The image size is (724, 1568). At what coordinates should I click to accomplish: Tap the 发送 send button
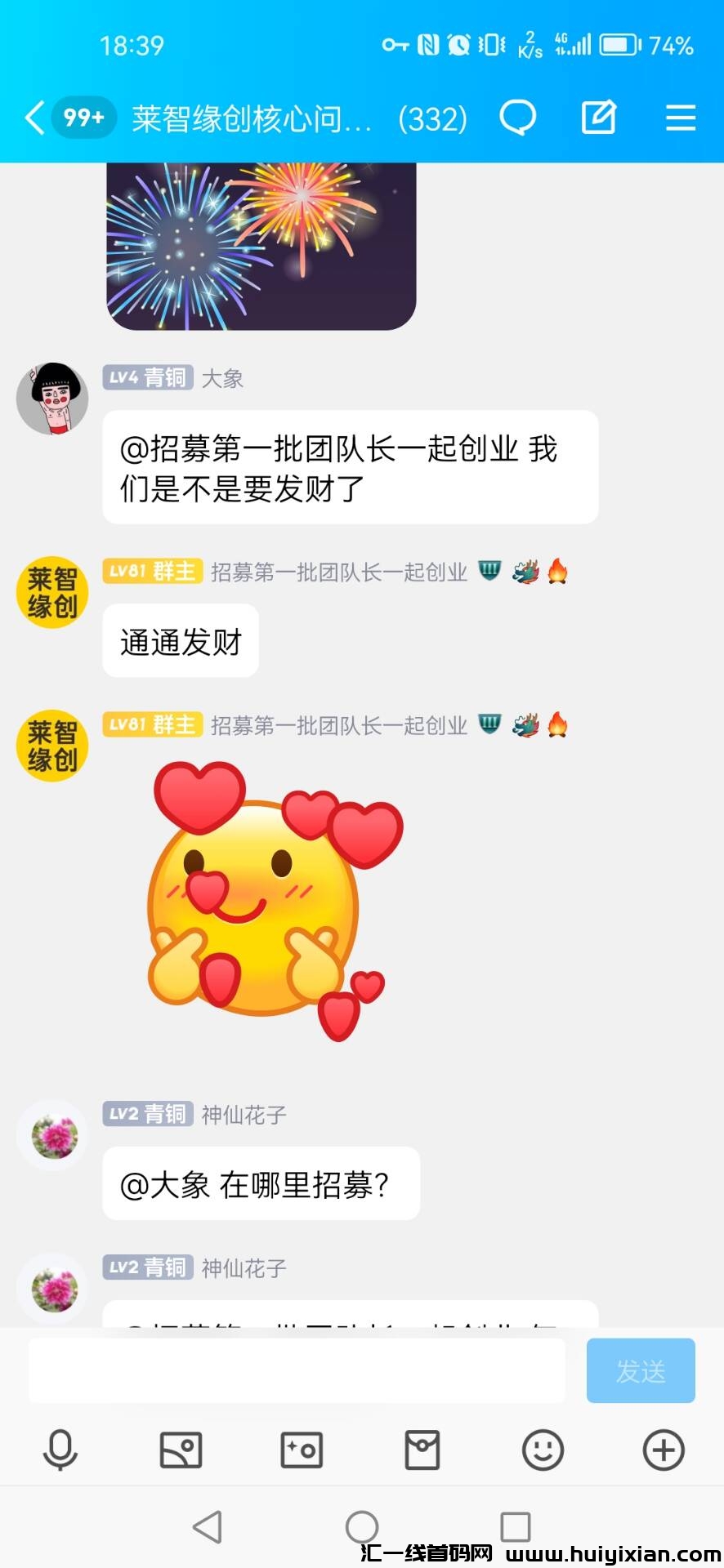click(x=640, y=1371)
